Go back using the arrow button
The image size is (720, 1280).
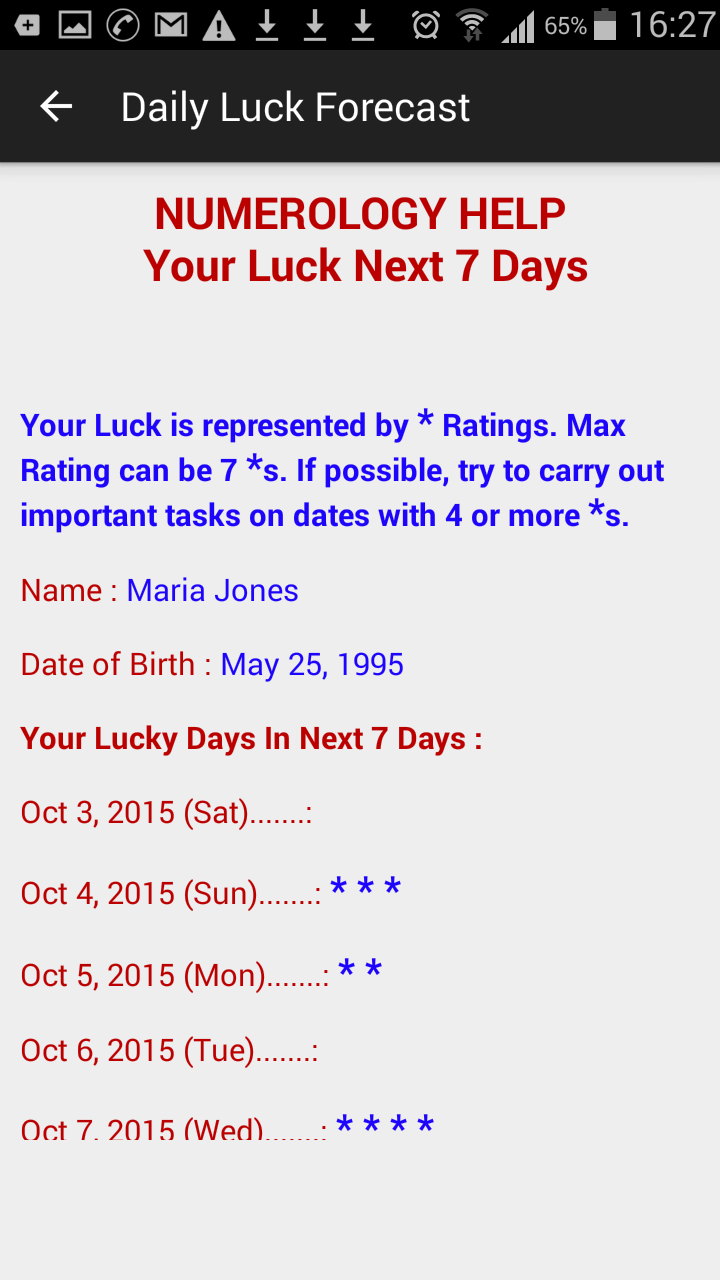click(x=55, y=106)
